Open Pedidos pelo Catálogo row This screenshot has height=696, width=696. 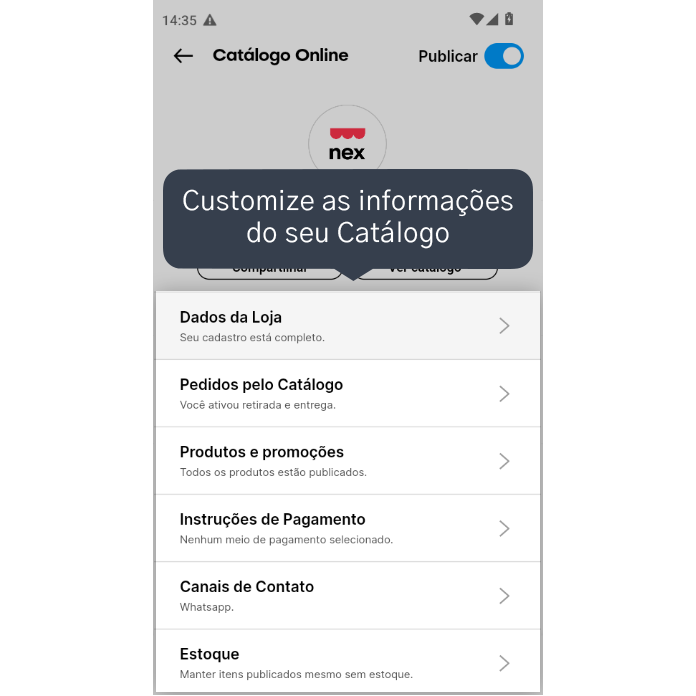(347, 394)
